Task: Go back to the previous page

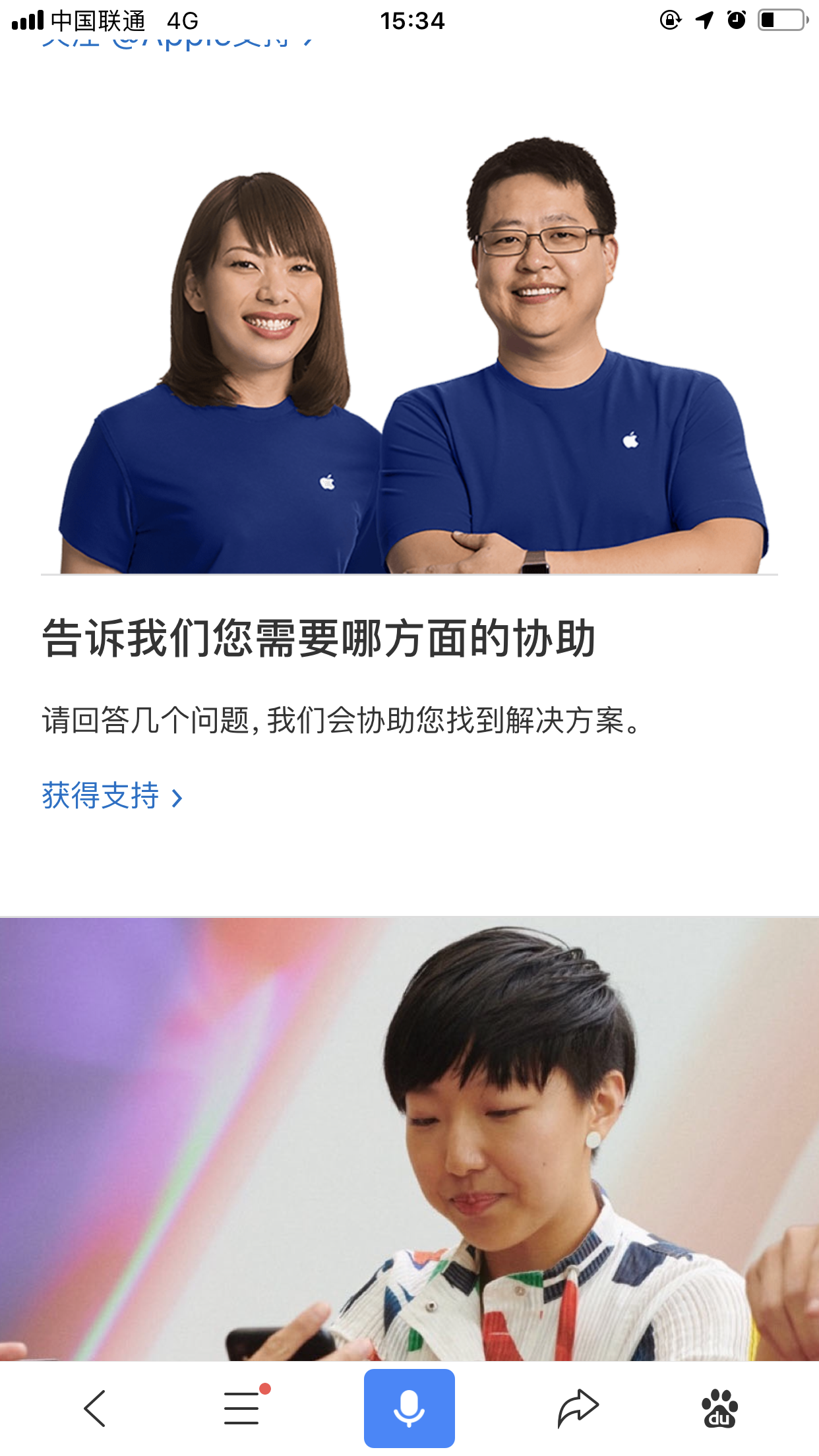Action: 95,1409
